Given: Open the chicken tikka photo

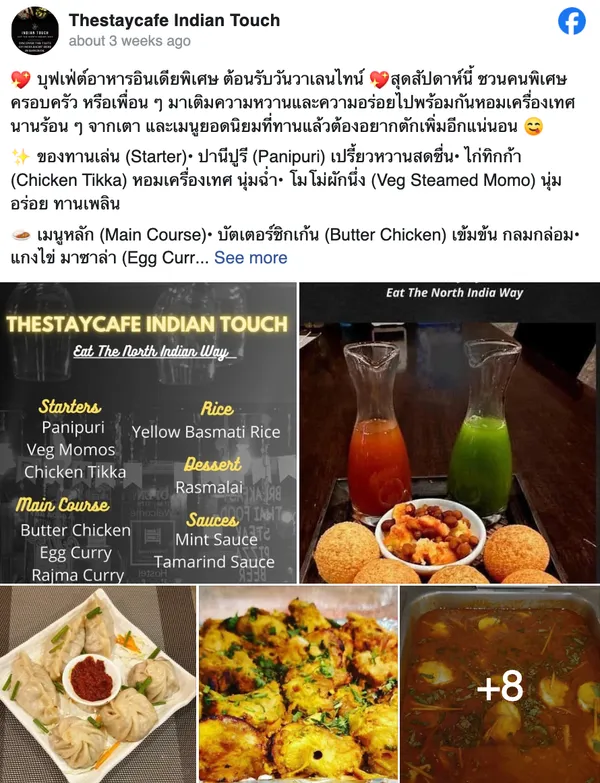Looking at the screenshot, I should 298,684.
